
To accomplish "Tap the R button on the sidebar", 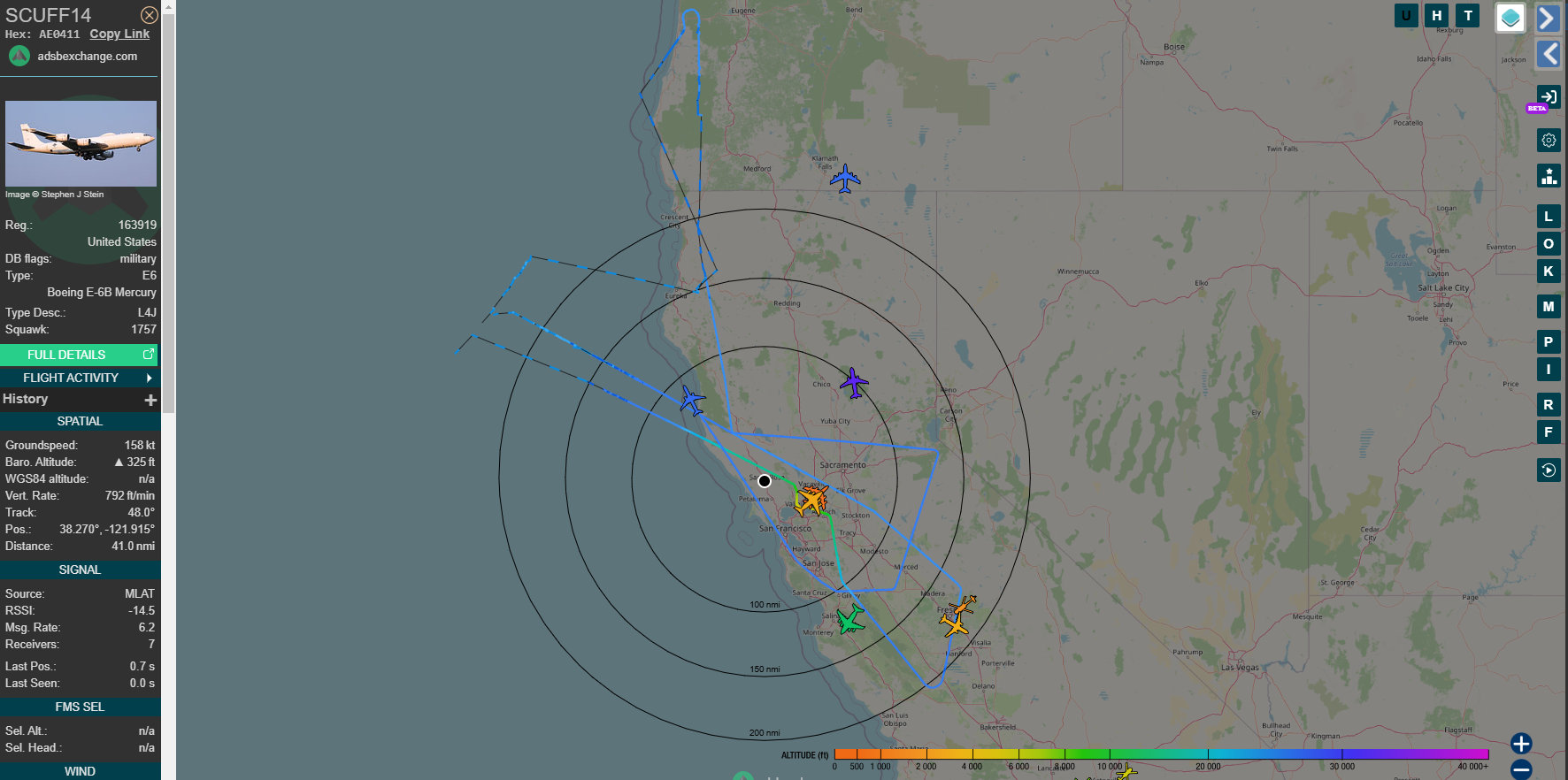I will point(1549,405).
